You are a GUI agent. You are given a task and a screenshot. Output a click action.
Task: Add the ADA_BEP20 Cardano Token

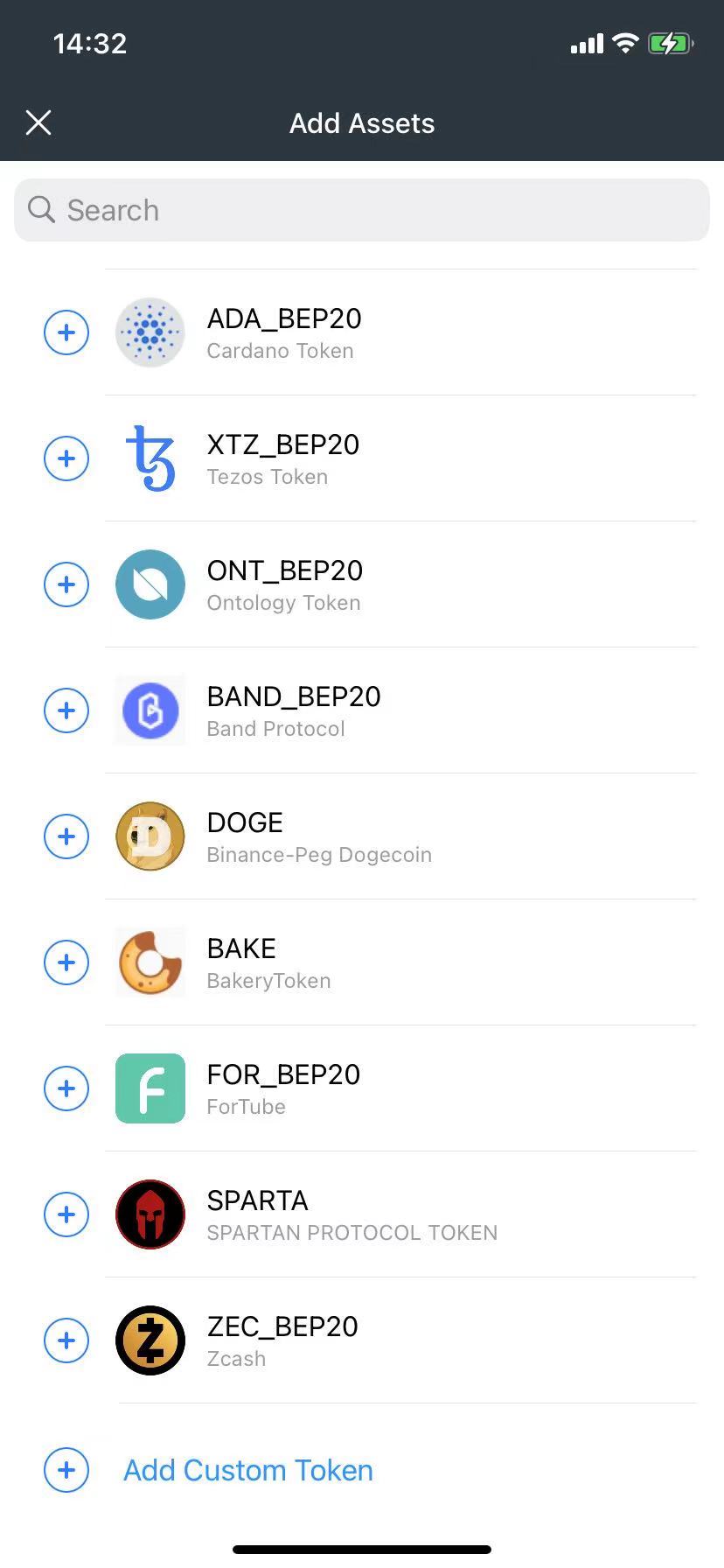(66, 332)
